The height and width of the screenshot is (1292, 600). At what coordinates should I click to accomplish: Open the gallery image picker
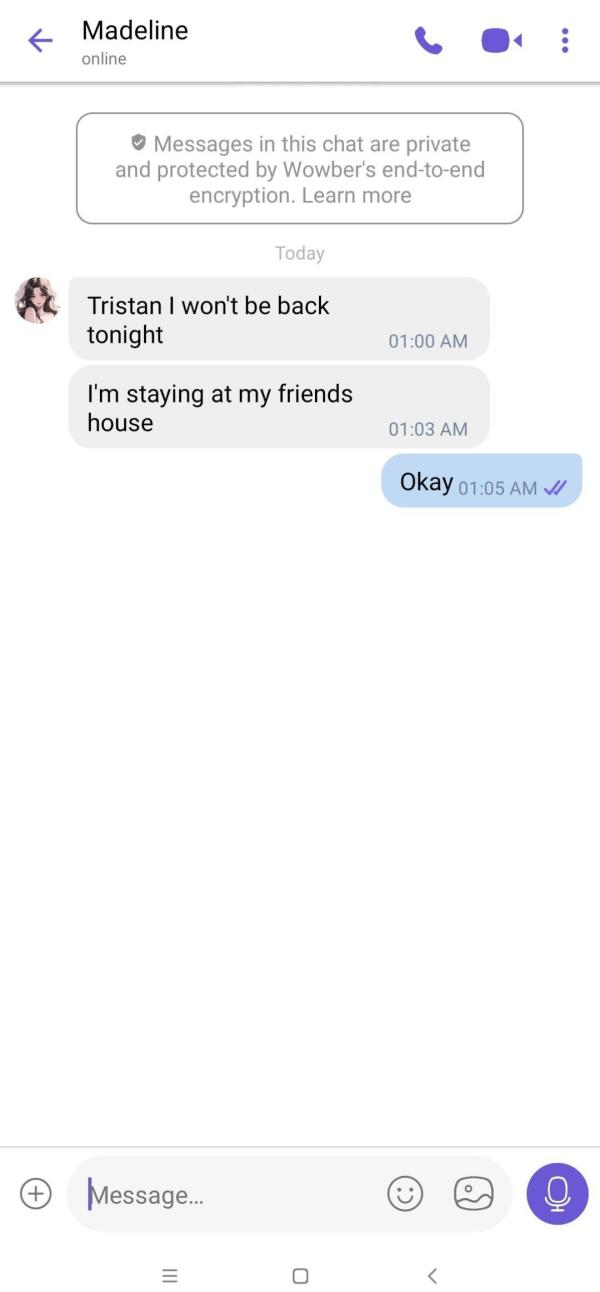click(x=473, y=1193)
